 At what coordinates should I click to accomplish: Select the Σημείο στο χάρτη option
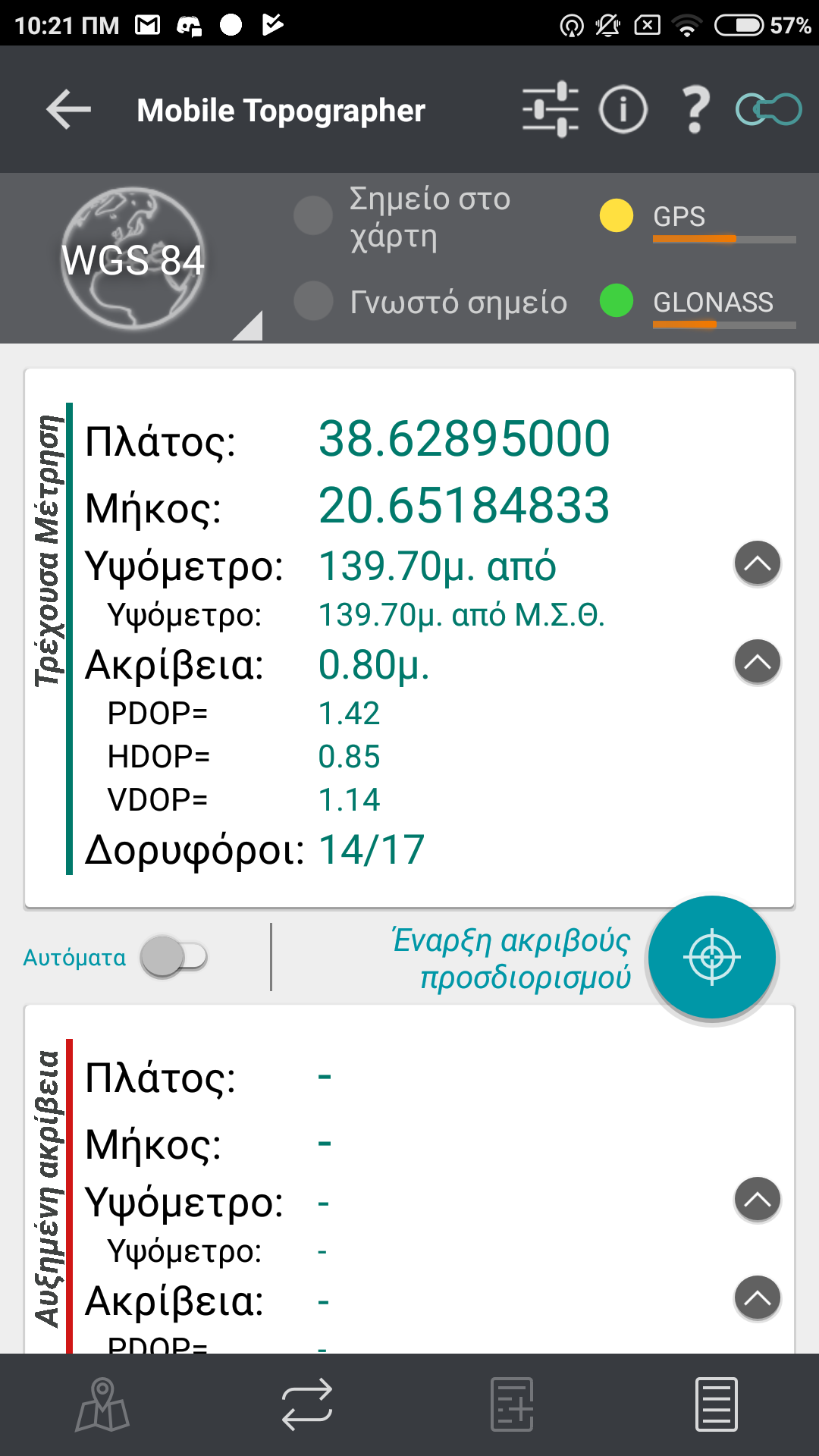313,216
